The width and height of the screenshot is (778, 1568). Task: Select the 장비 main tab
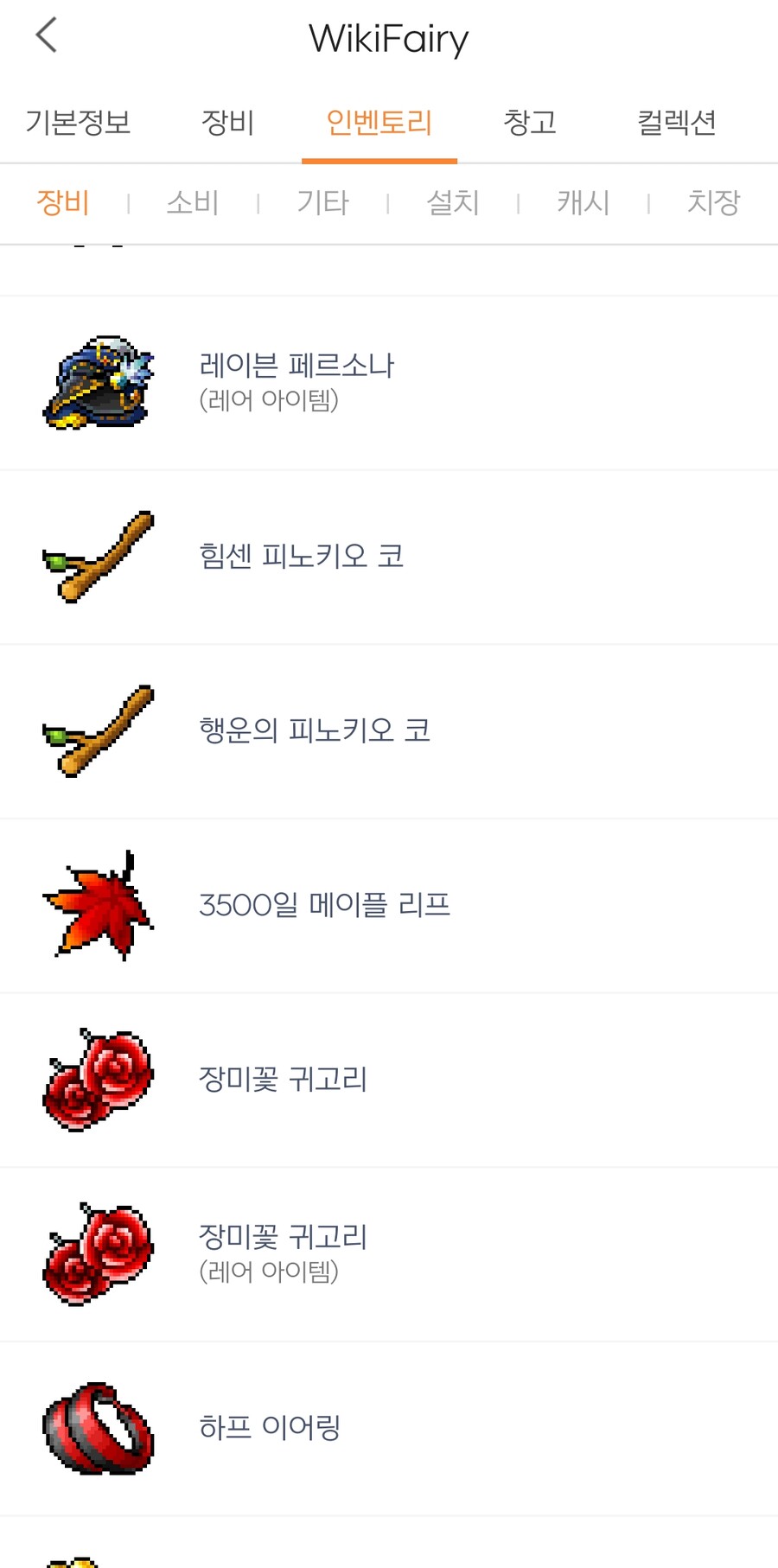[228, 123]
